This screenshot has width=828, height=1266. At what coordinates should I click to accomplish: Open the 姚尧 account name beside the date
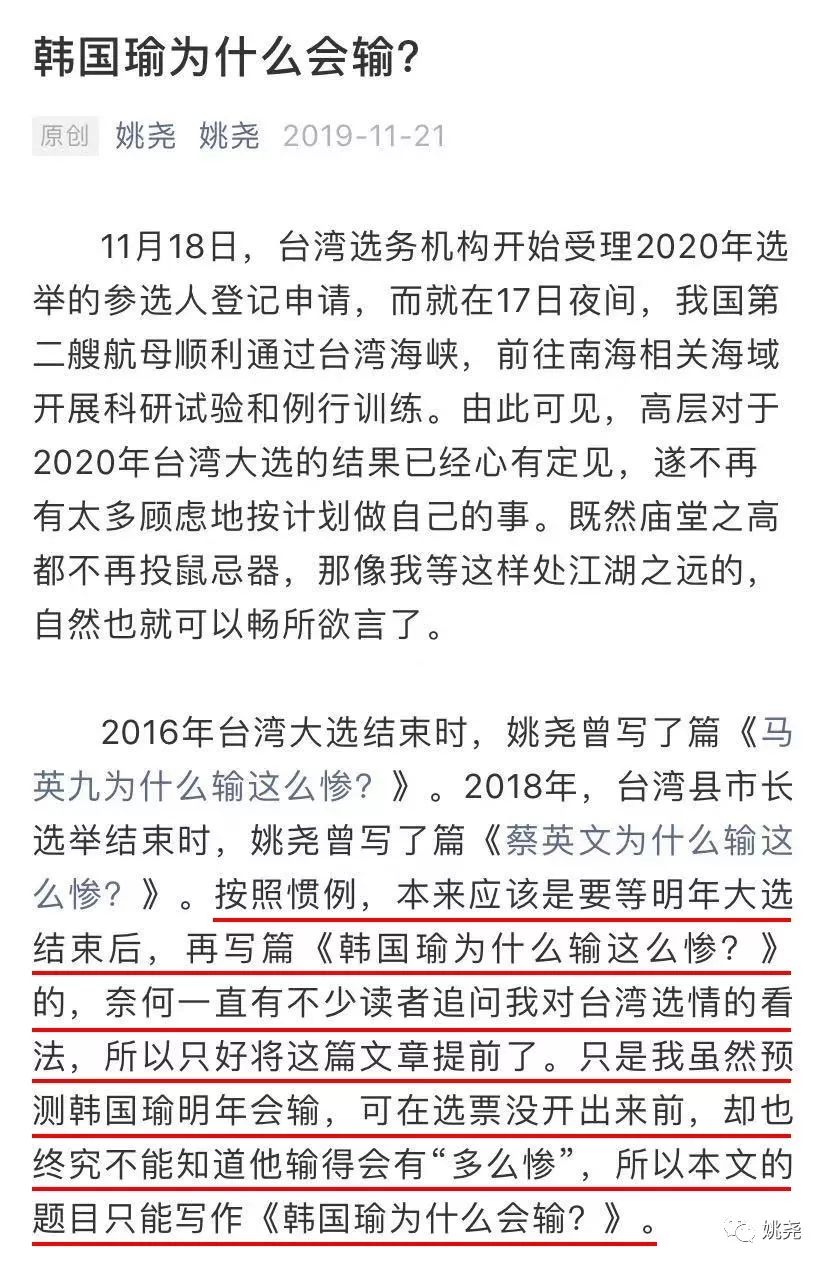[229, 135]
